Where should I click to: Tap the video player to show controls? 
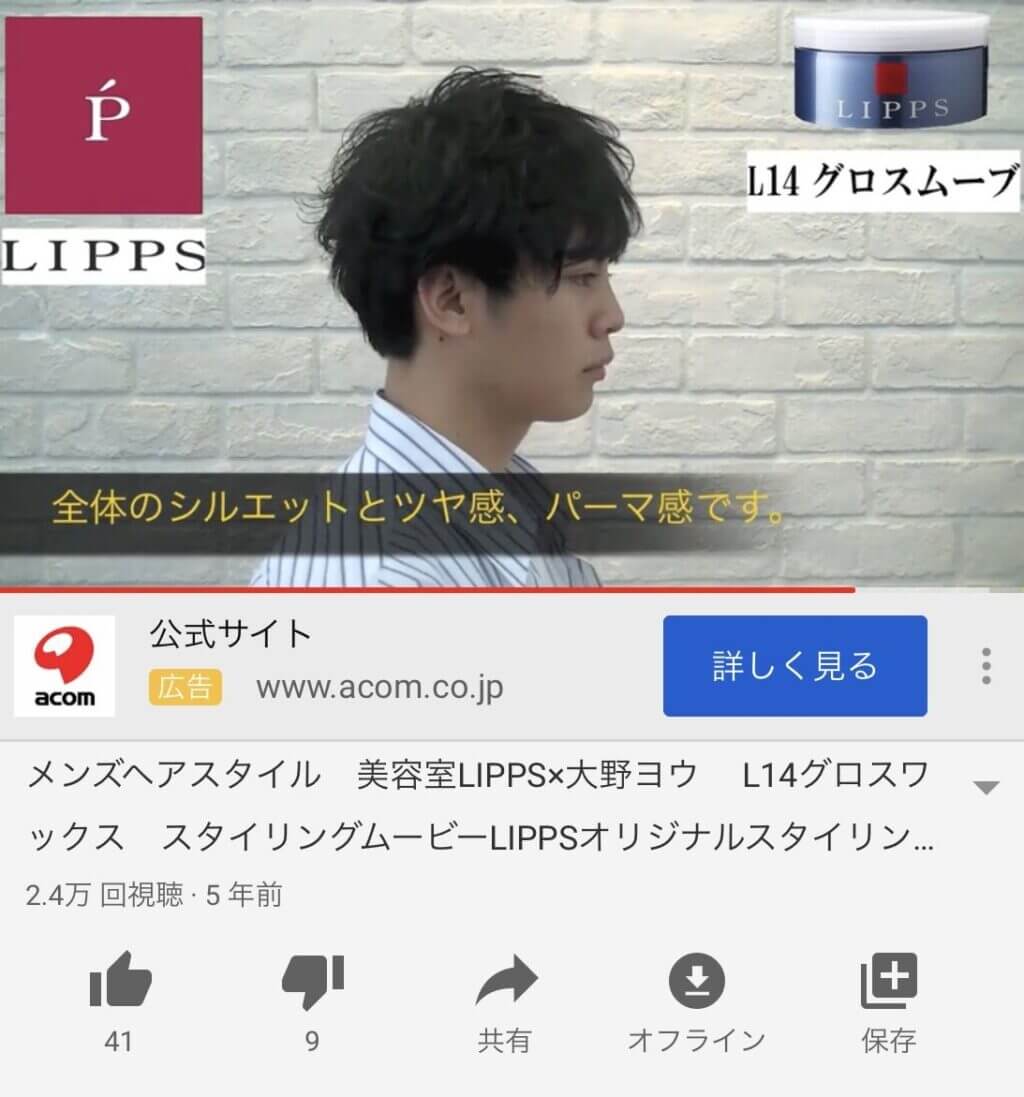coord(512,300)
